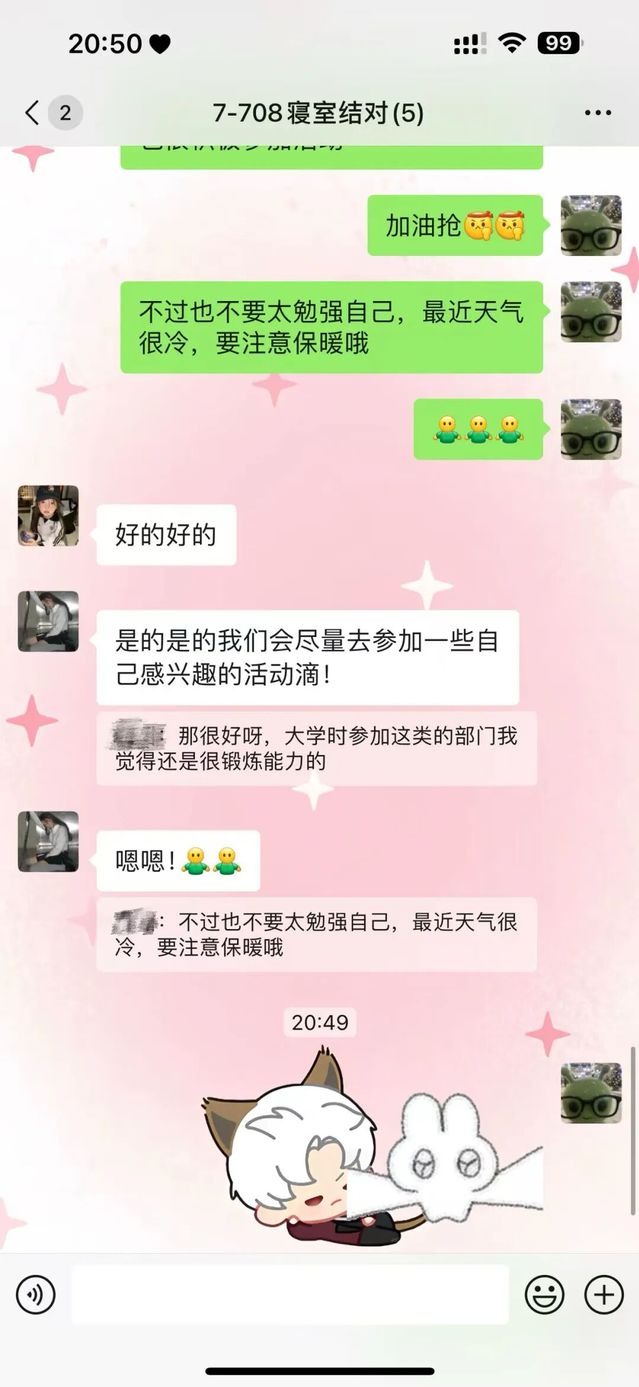View profile of the 好的好的 sender
Screen dimensions: 639x1387
click(48, 516)
